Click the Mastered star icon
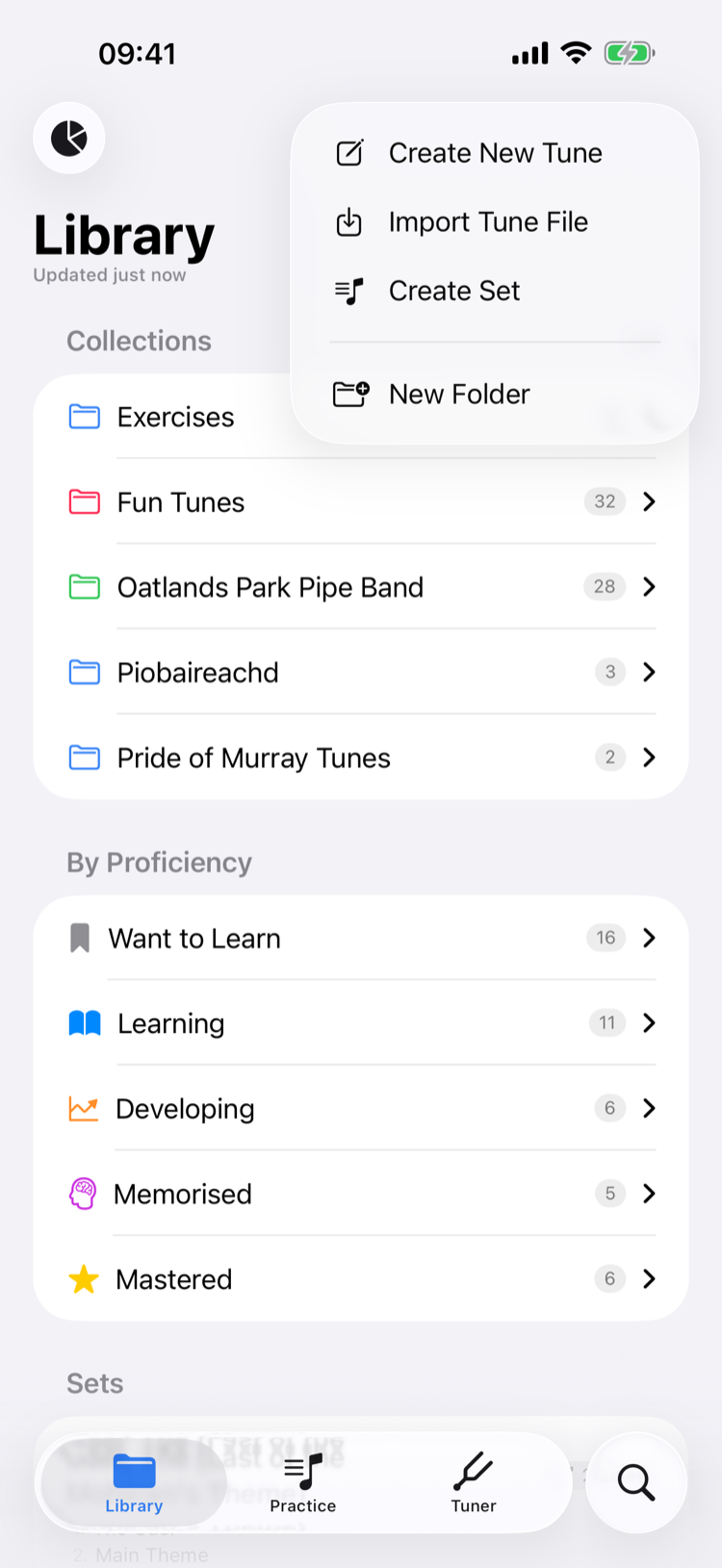The image size is (722, 1568). tap(84, 1279)
